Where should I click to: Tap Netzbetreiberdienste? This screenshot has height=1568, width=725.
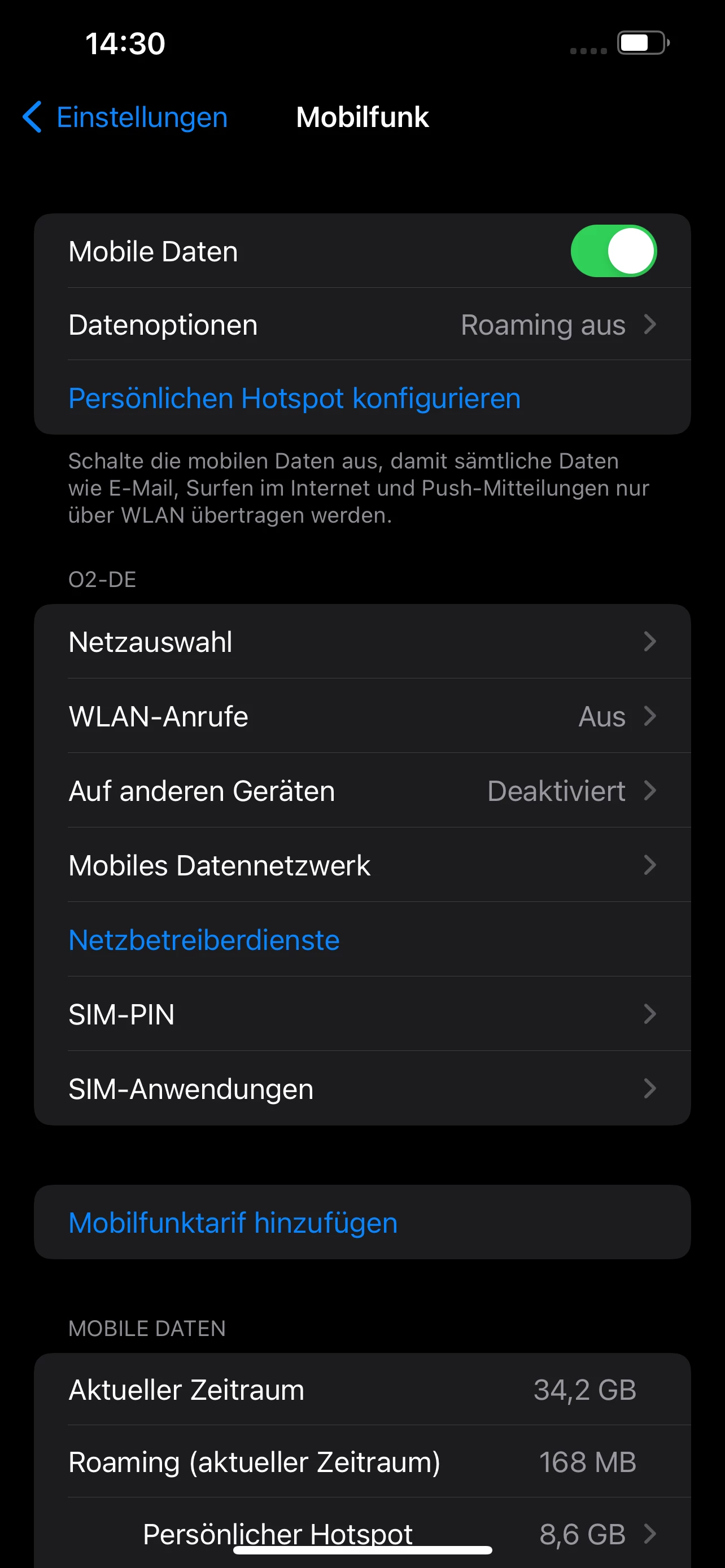coord(204,940)
